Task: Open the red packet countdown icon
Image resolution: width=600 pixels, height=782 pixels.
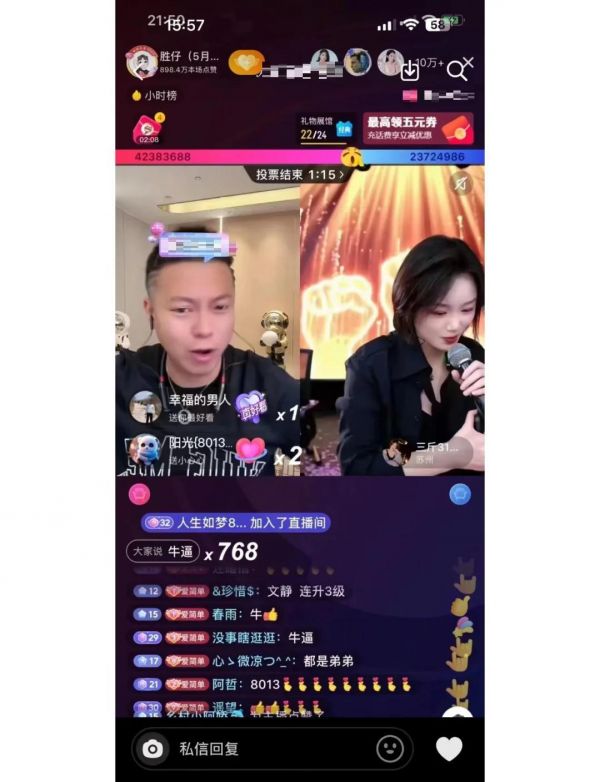Action: [147, 129]
